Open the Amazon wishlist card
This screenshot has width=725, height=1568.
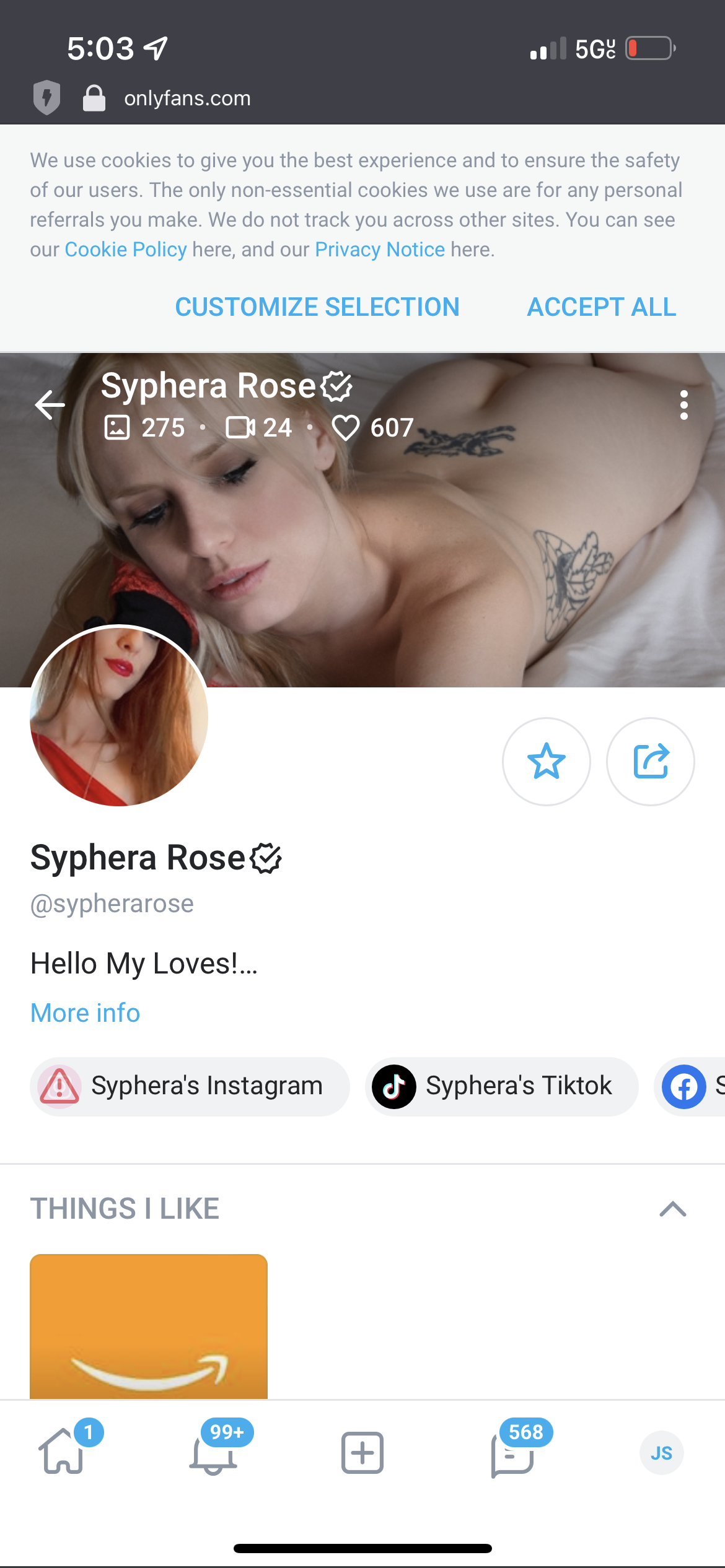pyautogui.click(x=149, y=1325)
